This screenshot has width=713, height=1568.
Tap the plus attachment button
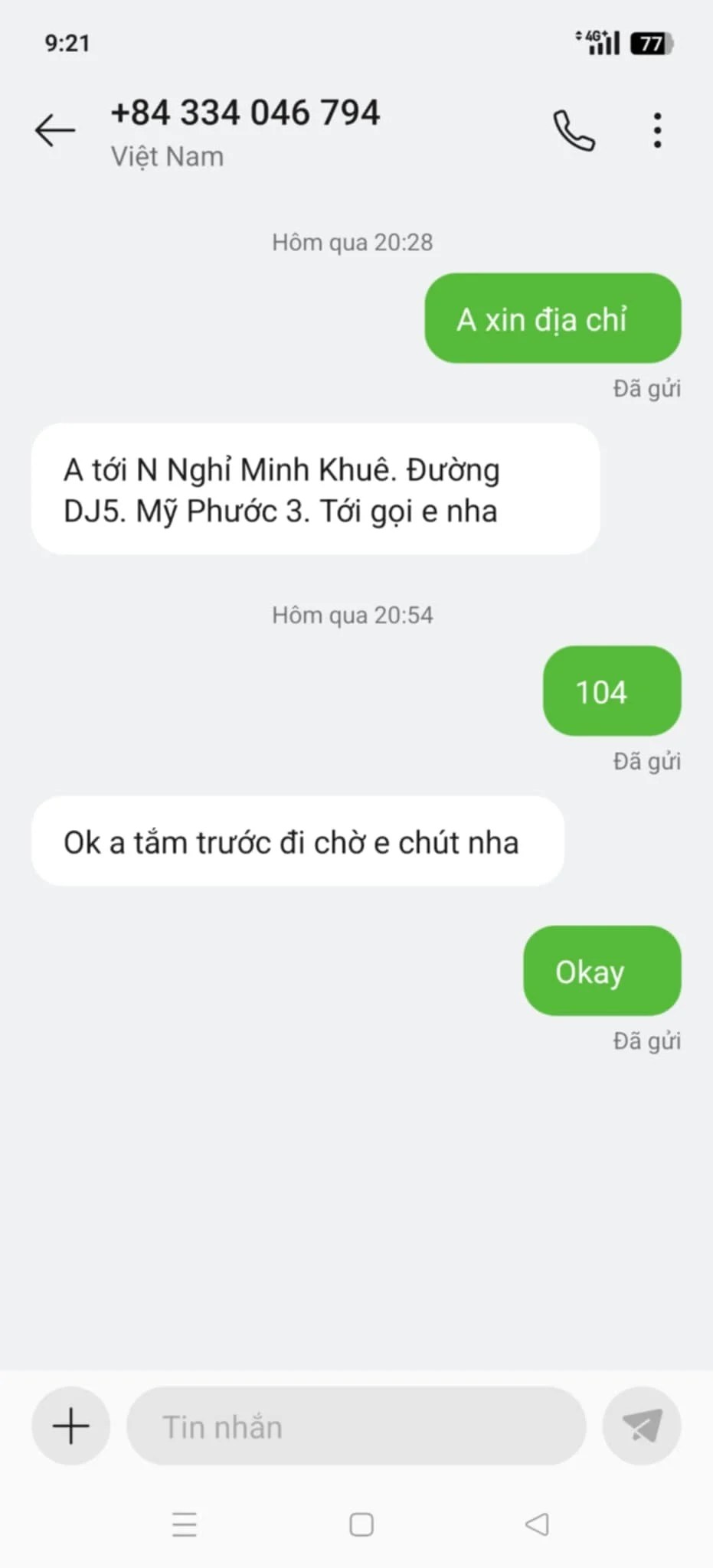(70, 1426)
